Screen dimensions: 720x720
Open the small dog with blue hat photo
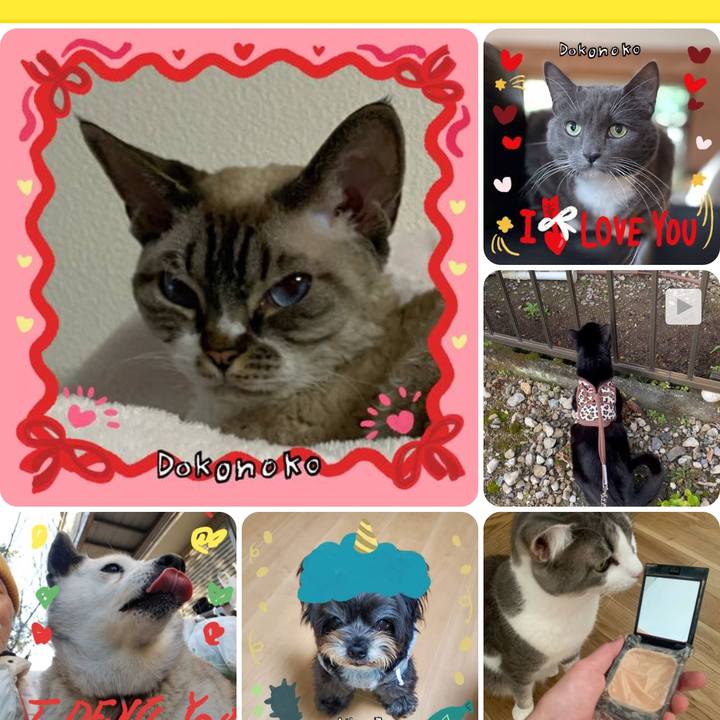click(x=360, y=615)
